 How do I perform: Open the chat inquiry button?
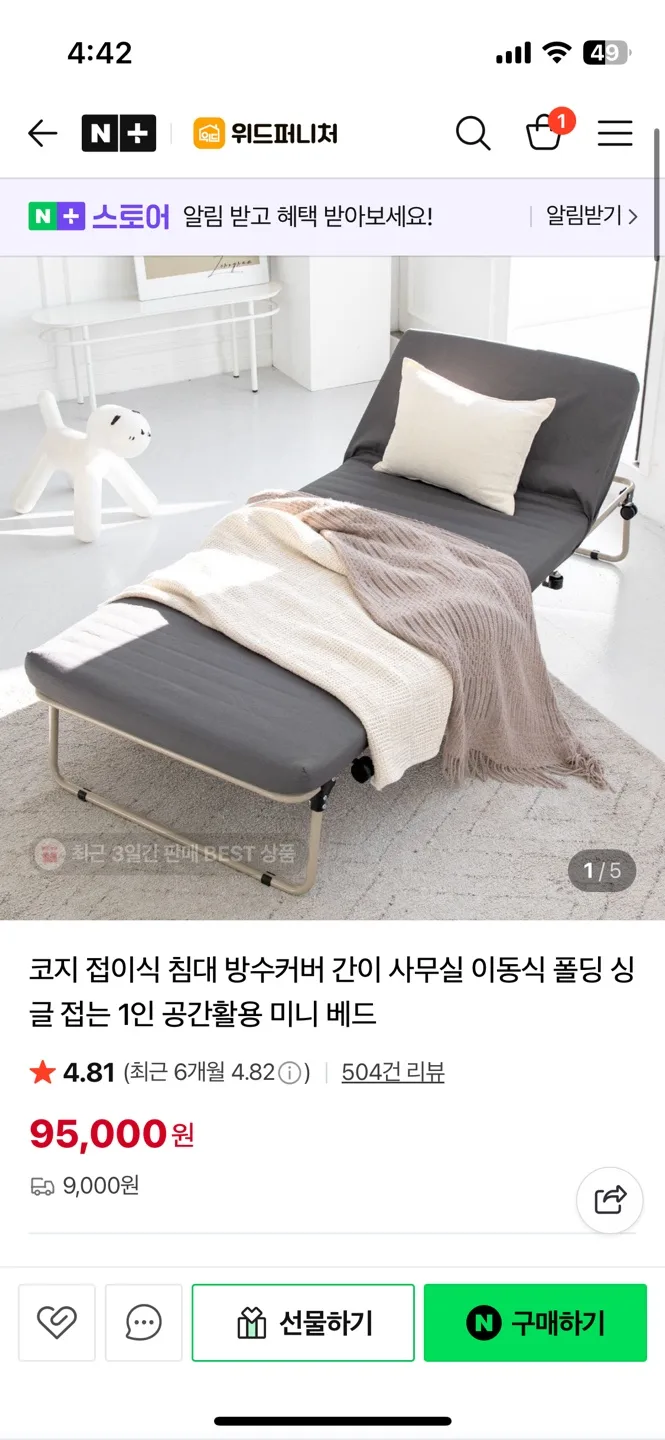tap(144, 1323)
